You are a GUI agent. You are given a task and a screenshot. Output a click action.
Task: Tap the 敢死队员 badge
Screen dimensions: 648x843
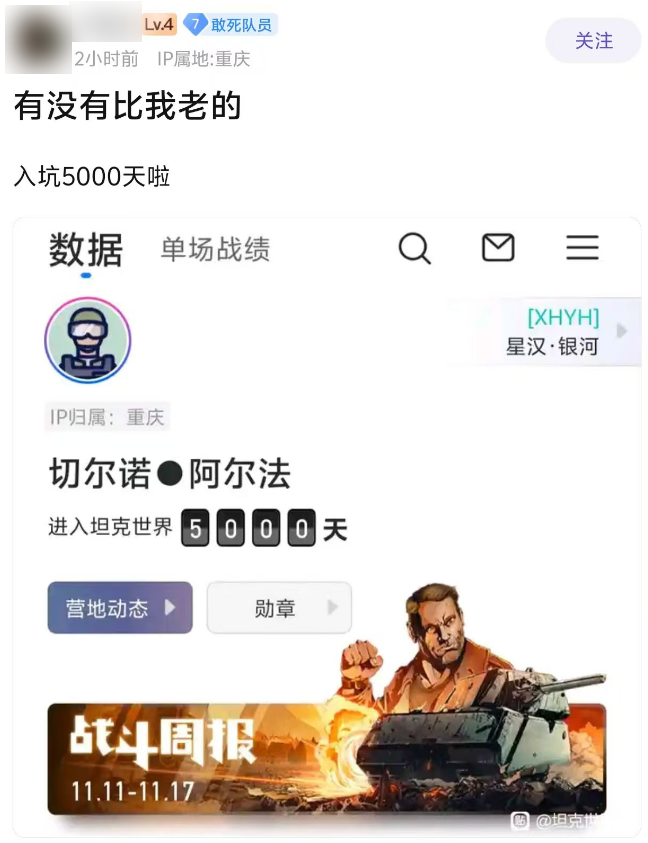[x=230, y=25]
